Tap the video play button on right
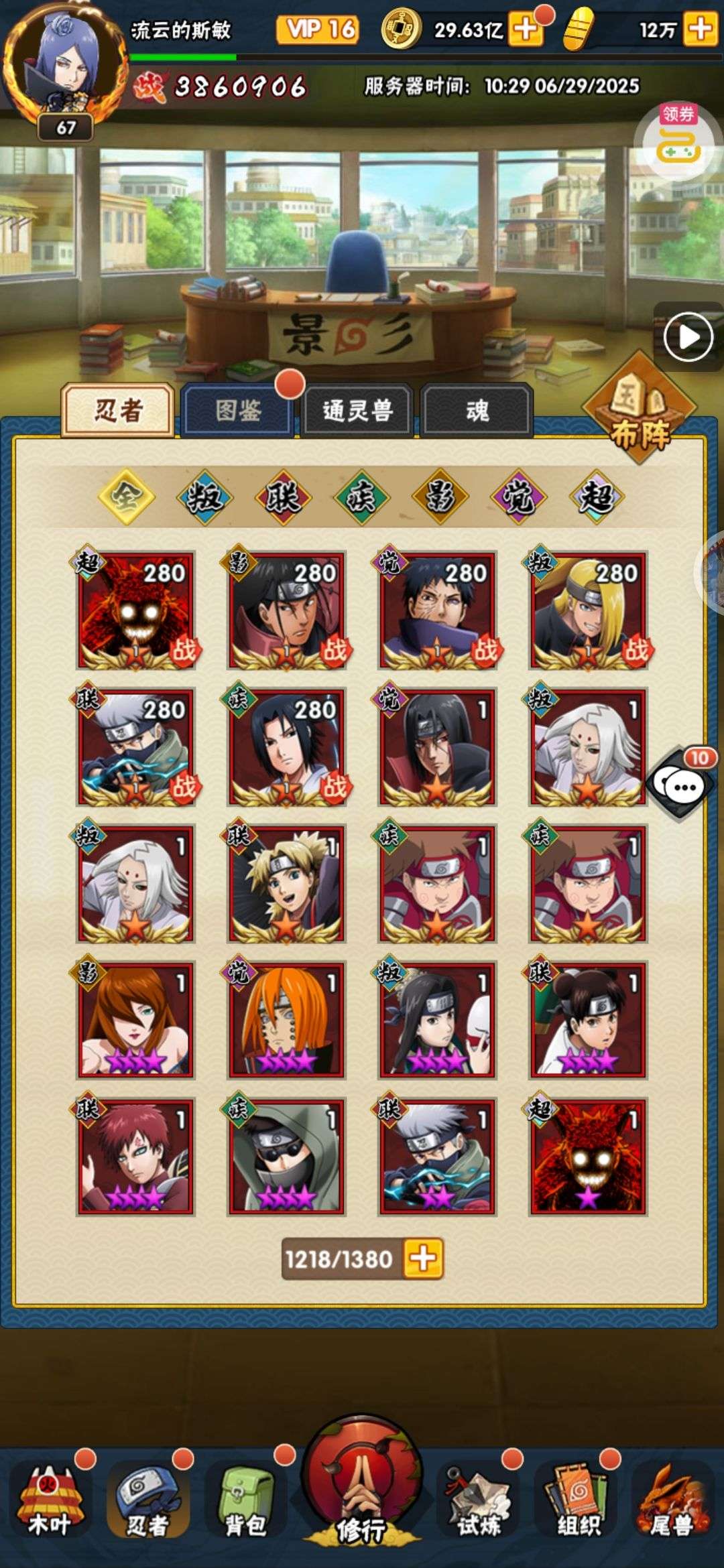724x1568 pixels. pyautogui.click(x=688, y=336)
